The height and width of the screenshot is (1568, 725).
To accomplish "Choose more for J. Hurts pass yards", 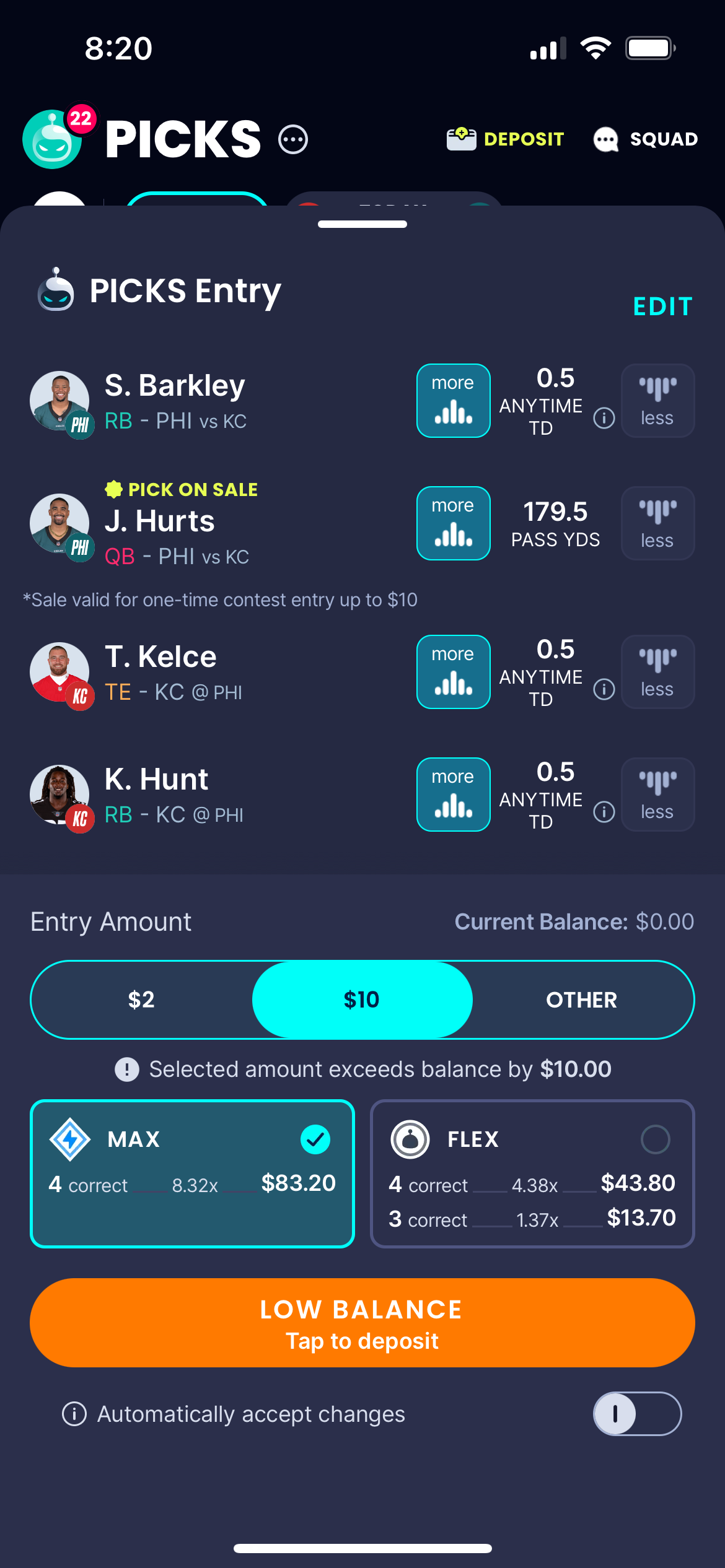I will 454,523.
